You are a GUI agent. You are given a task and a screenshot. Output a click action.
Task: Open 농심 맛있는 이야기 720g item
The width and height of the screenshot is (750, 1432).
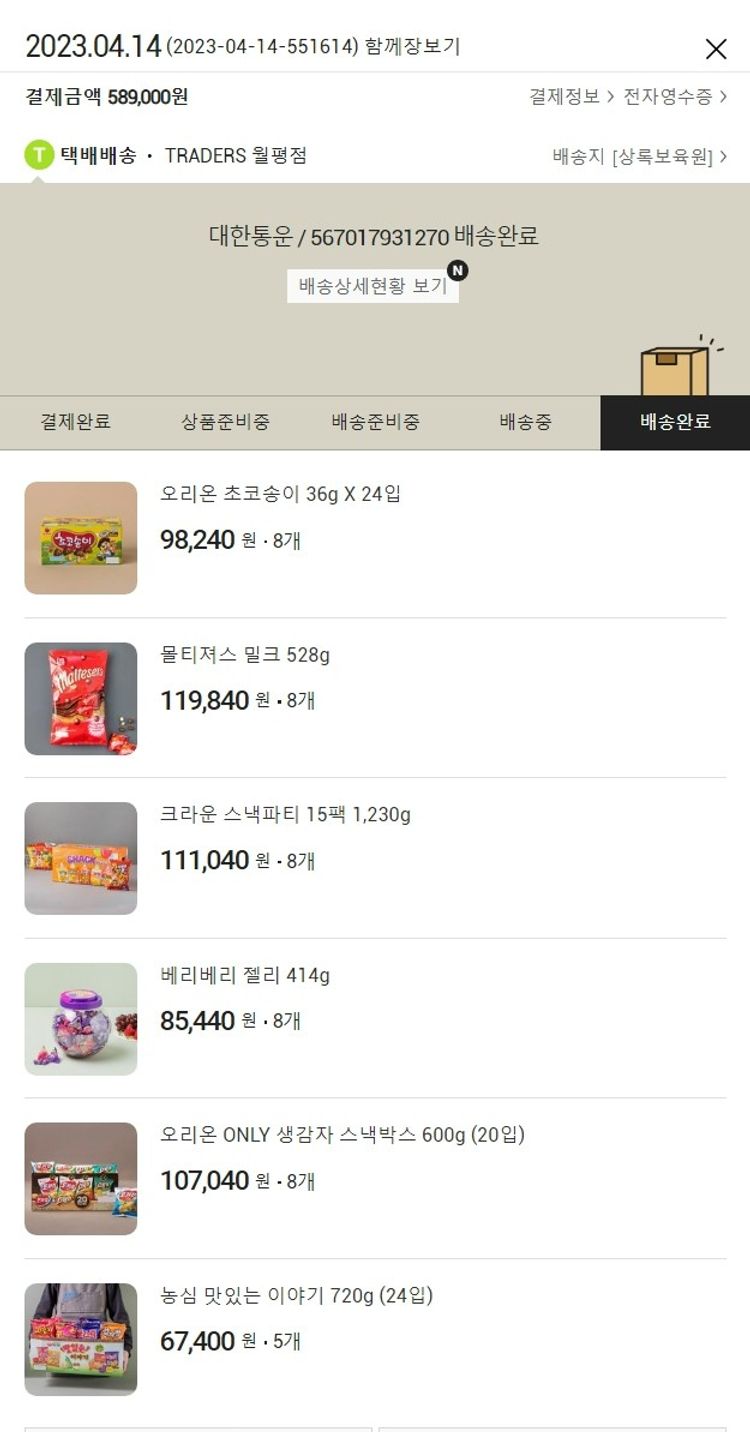296,1296
